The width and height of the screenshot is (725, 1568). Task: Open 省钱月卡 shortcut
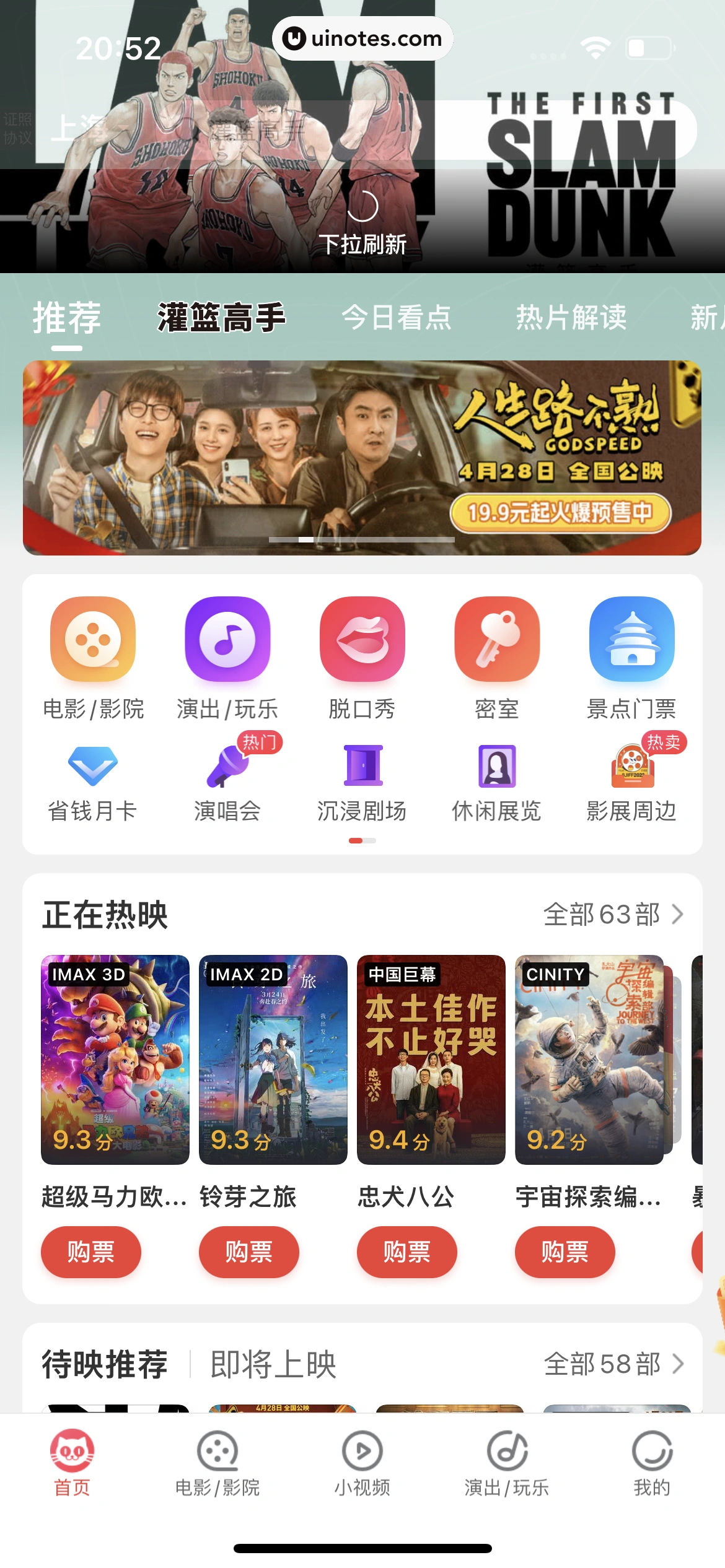93,782
